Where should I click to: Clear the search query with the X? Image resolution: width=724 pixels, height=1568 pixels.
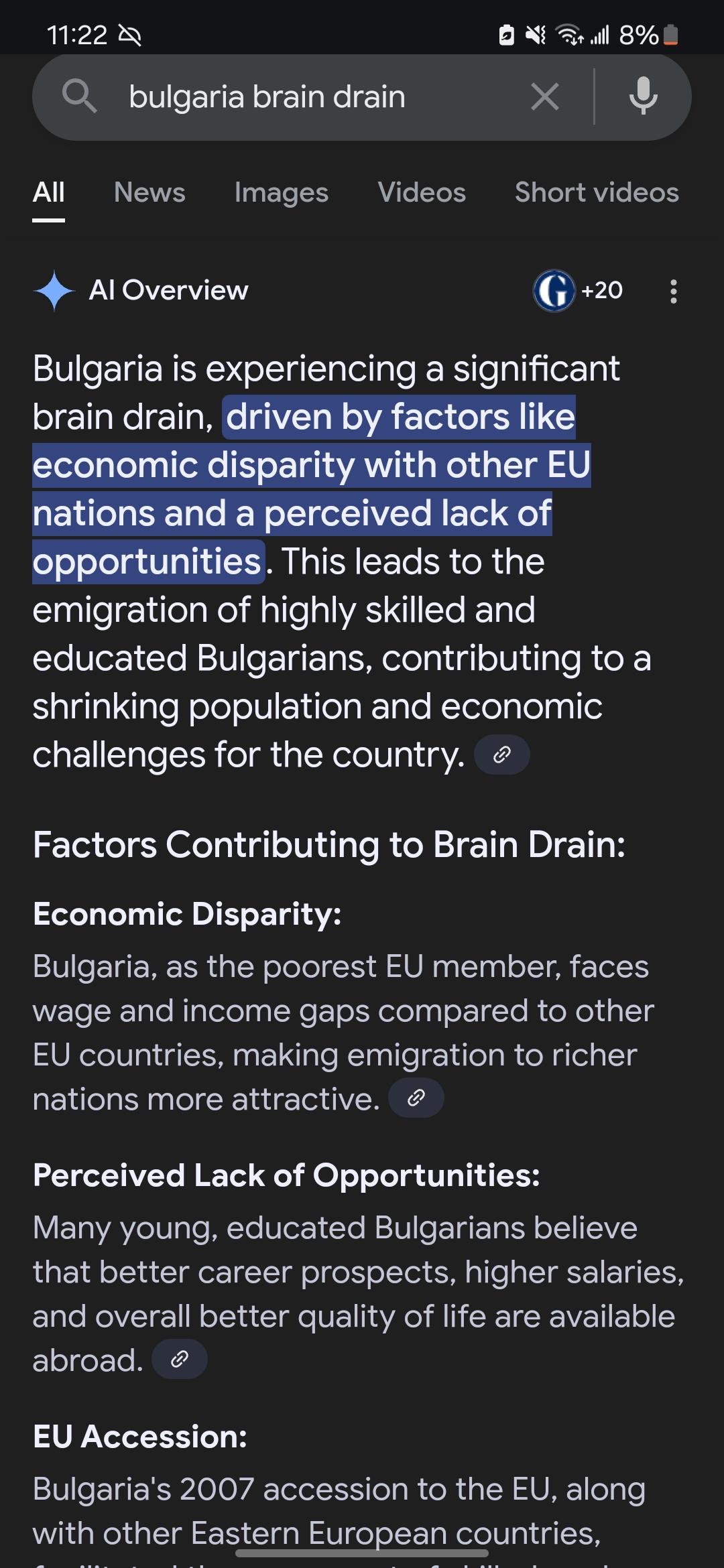[545, 97]
